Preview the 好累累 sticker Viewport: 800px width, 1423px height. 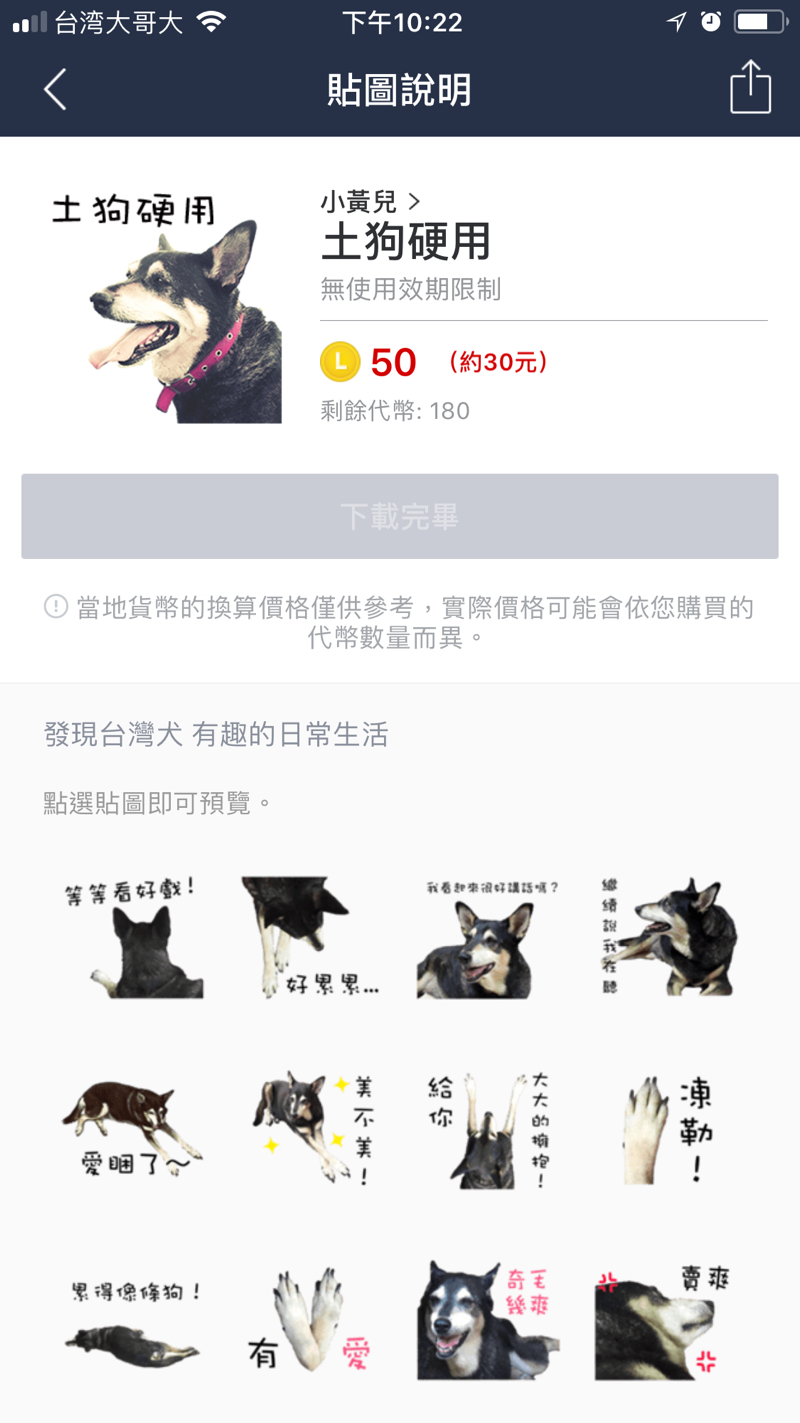[x=310, y=936]
